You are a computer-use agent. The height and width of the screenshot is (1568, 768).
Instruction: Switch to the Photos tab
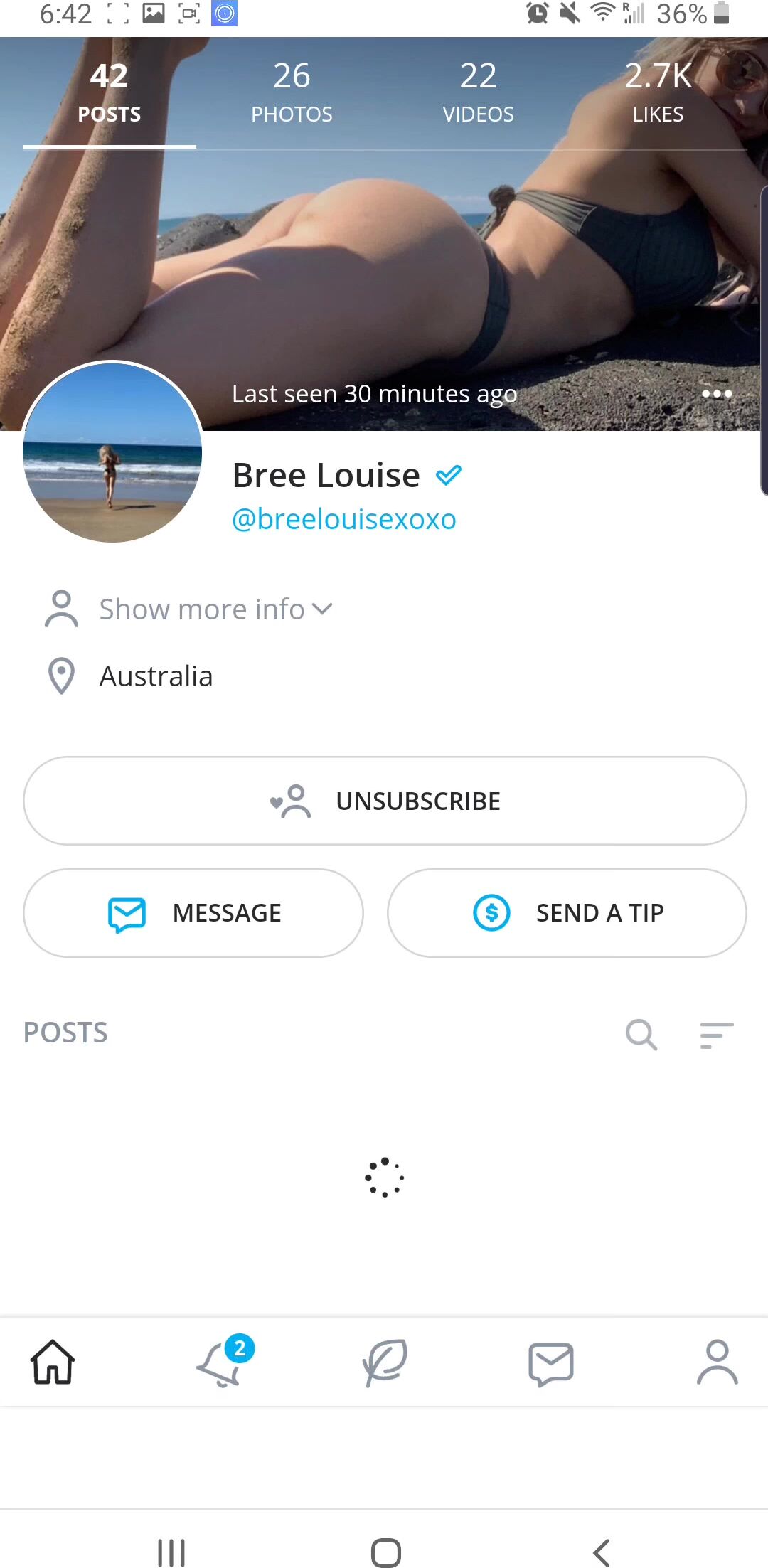(292, 93)
